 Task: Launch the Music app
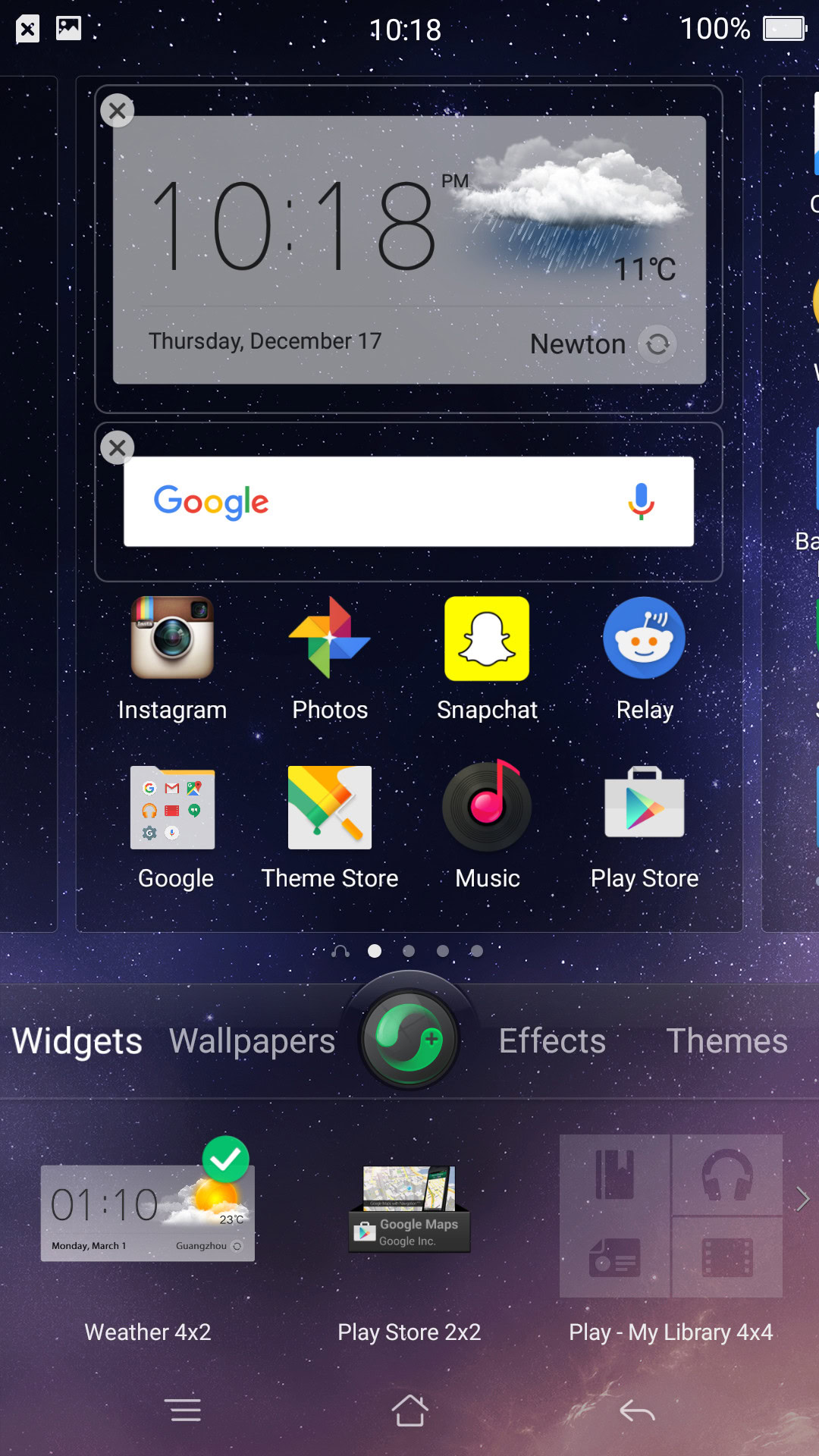(487, 808)
